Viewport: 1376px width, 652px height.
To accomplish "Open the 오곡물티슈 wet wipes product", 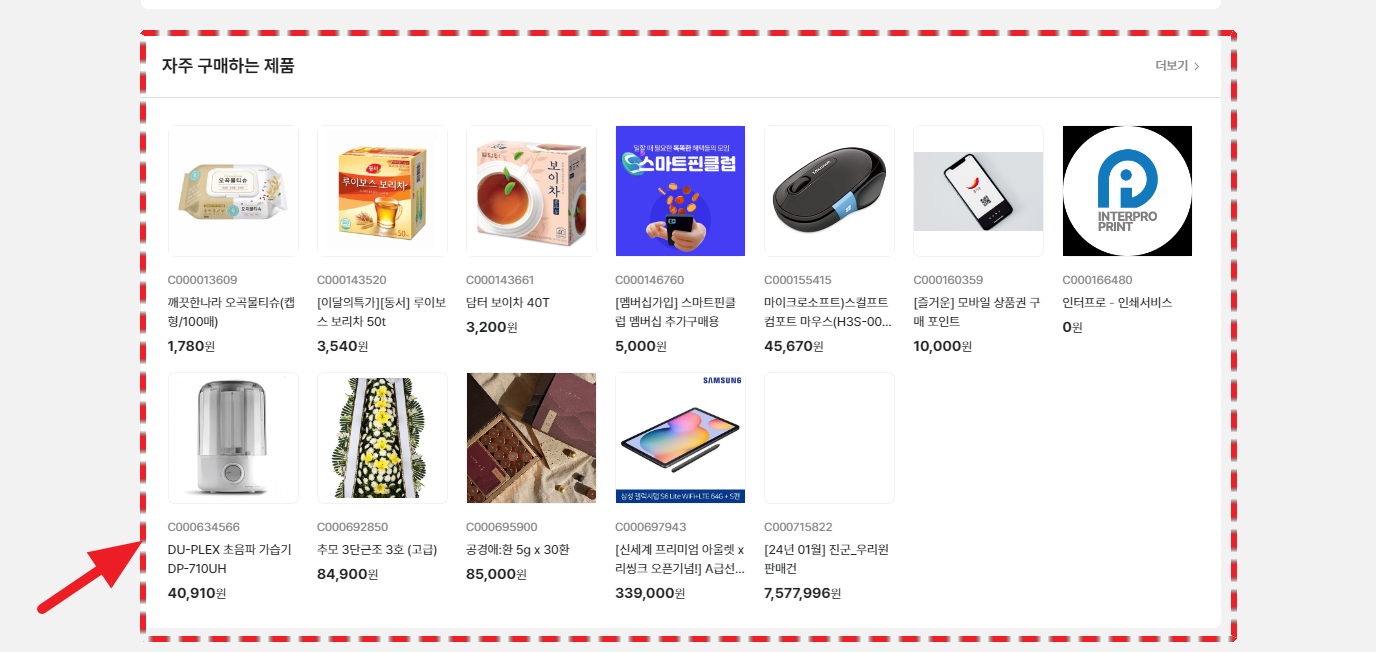I will pos(233,191).
